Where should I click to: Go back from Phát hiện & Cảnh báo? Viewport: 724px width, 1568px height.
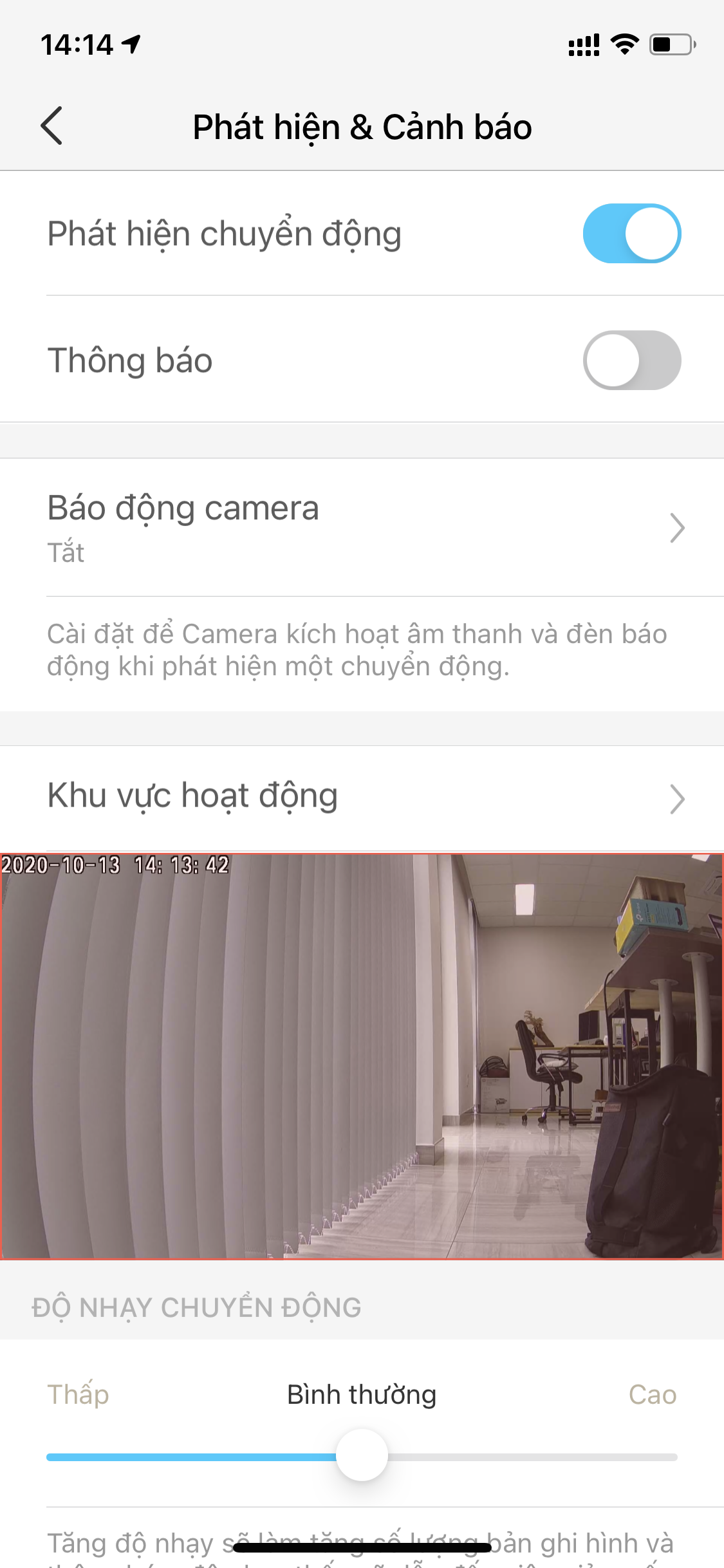click(51, 126)
